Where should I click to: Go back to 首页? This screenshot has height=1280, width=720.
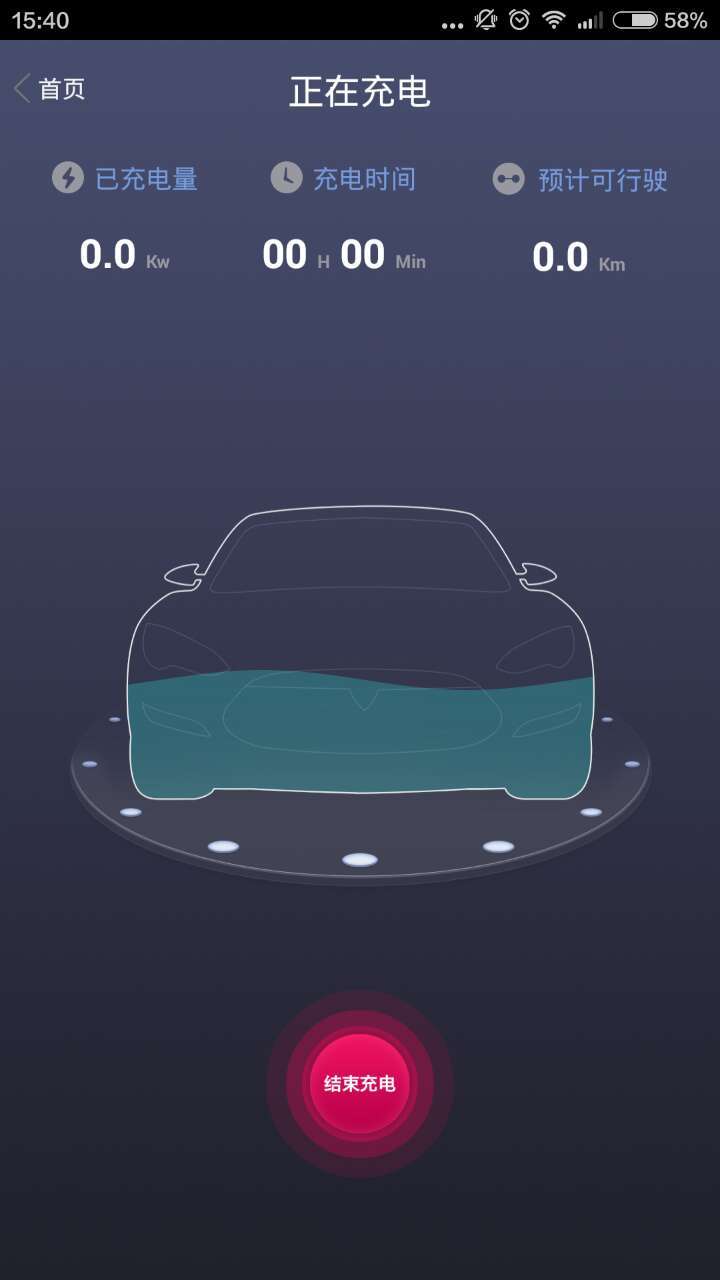(x=50, y=89)
